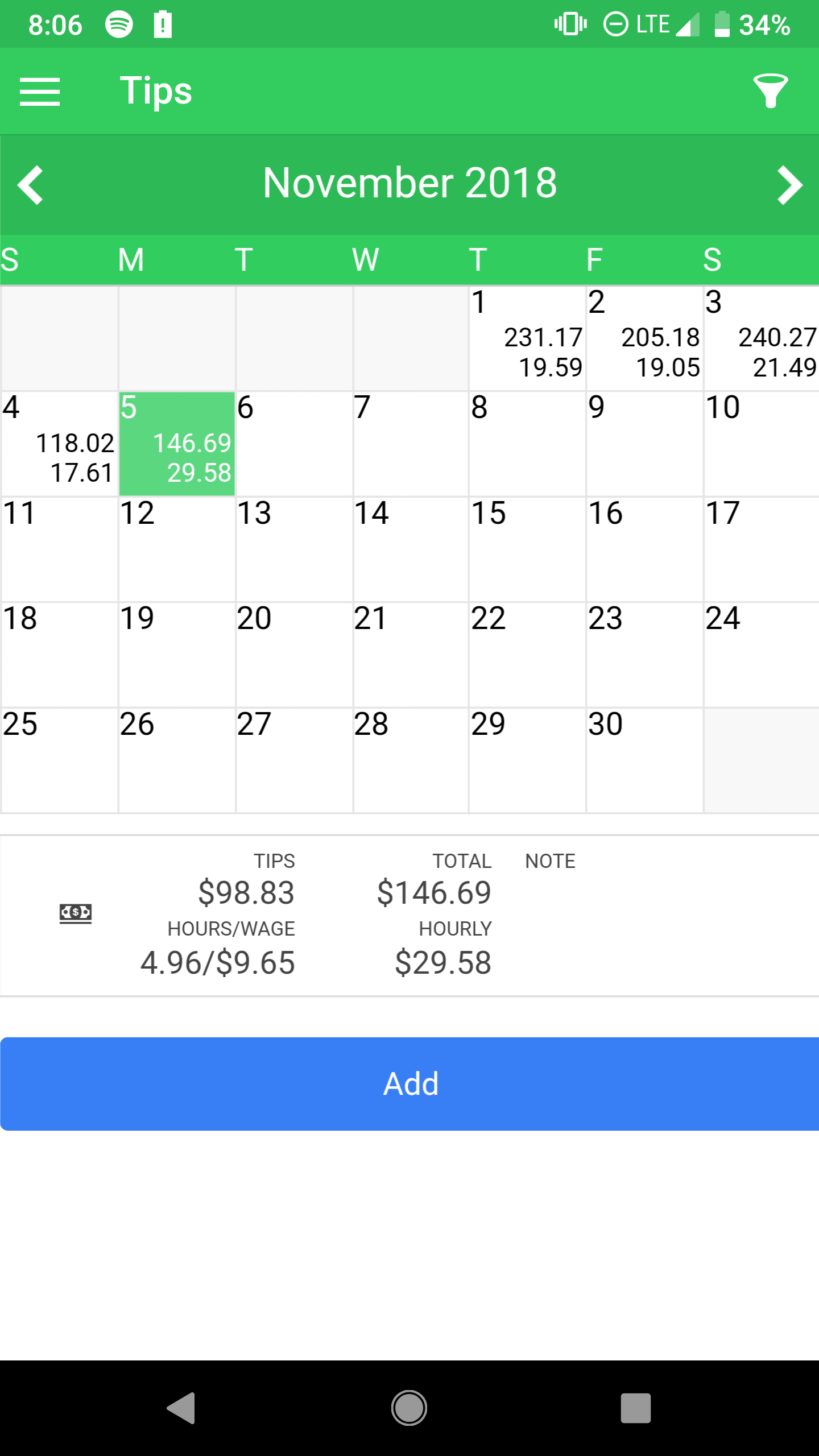Pick November 21 on the calendar
The image size is (819, 1456).
coord(411,655)
